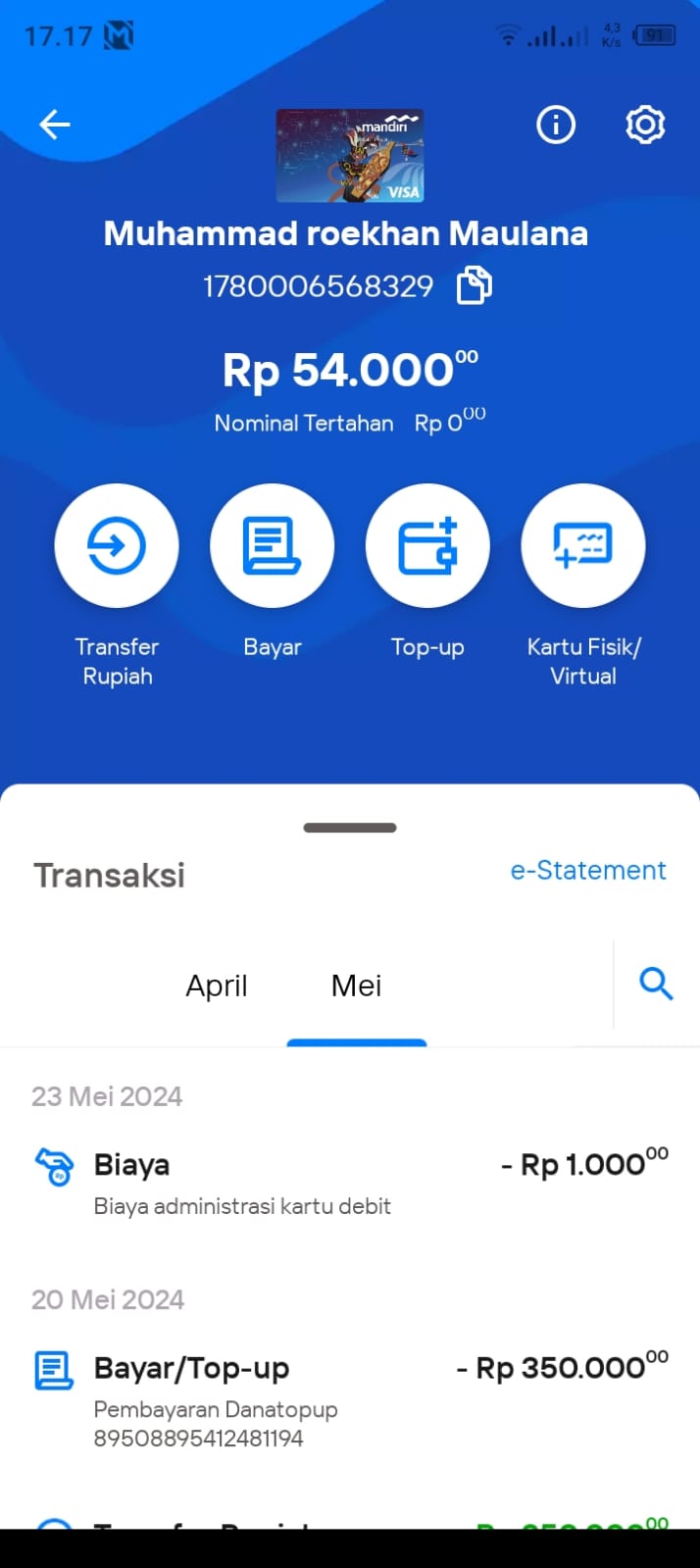Search transactions with the magnifier icon
Viewport: 700px width, 1568px height.
coord(656,983)
